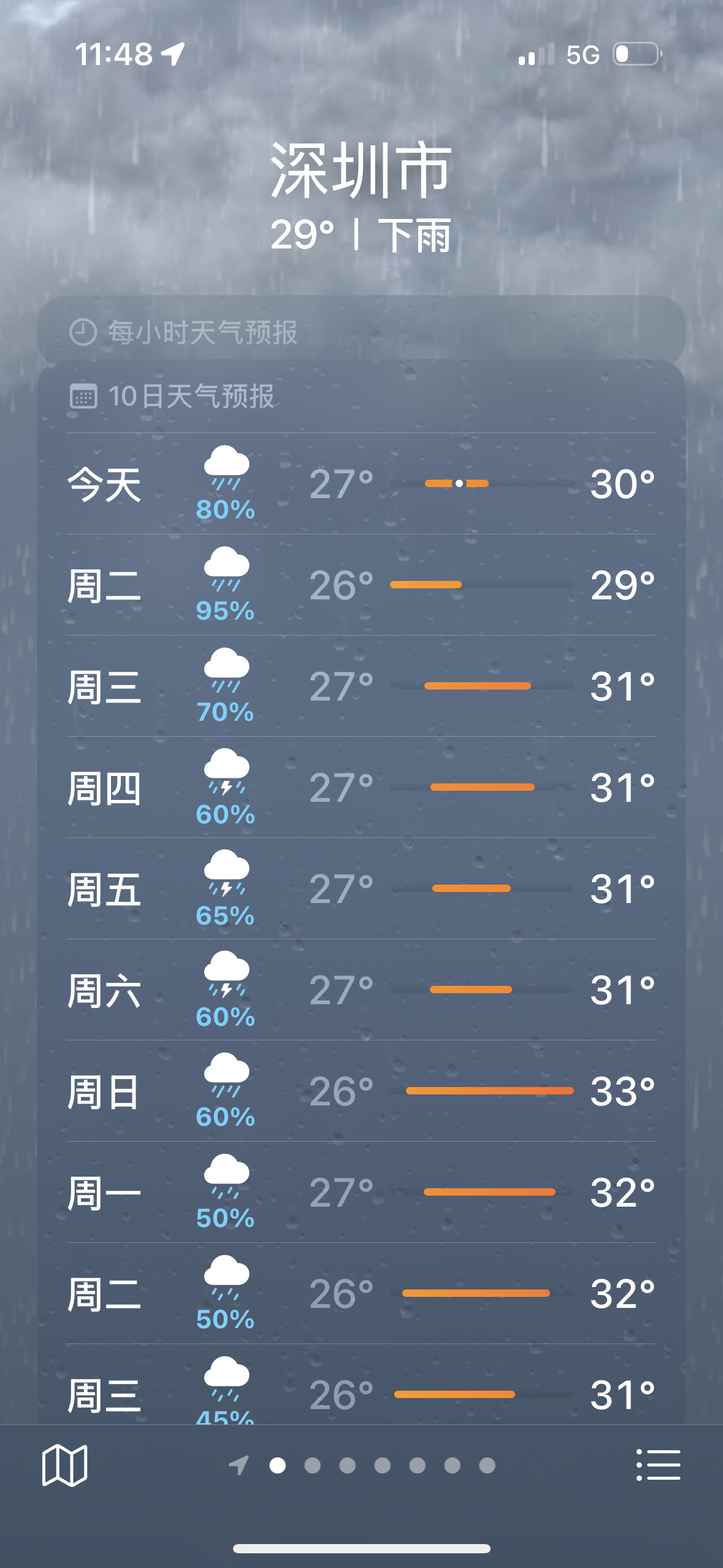Open the weather map icon

click(64, 1465)
